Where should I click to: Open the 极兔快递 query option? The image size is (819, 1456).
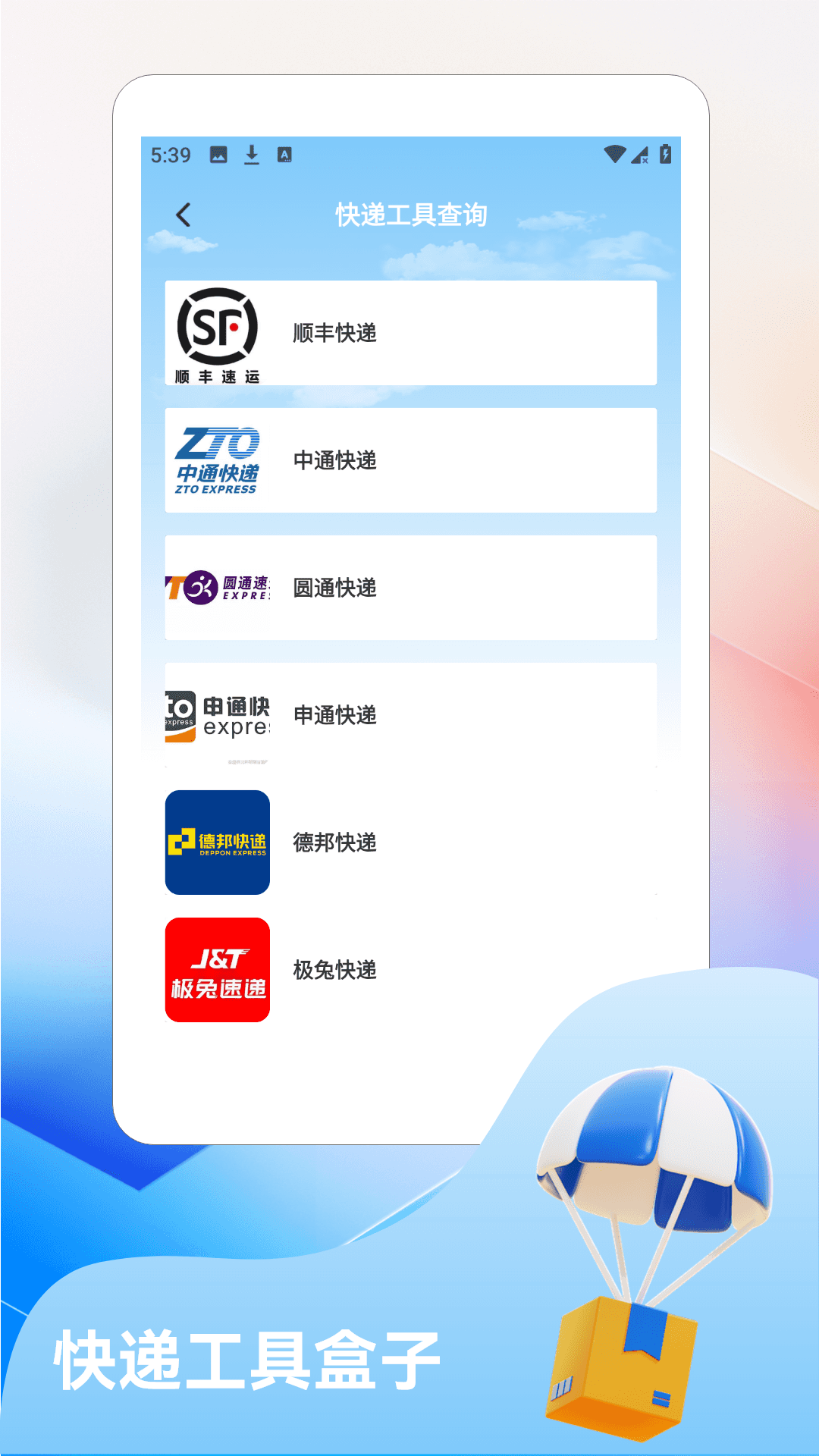[409, 969]
